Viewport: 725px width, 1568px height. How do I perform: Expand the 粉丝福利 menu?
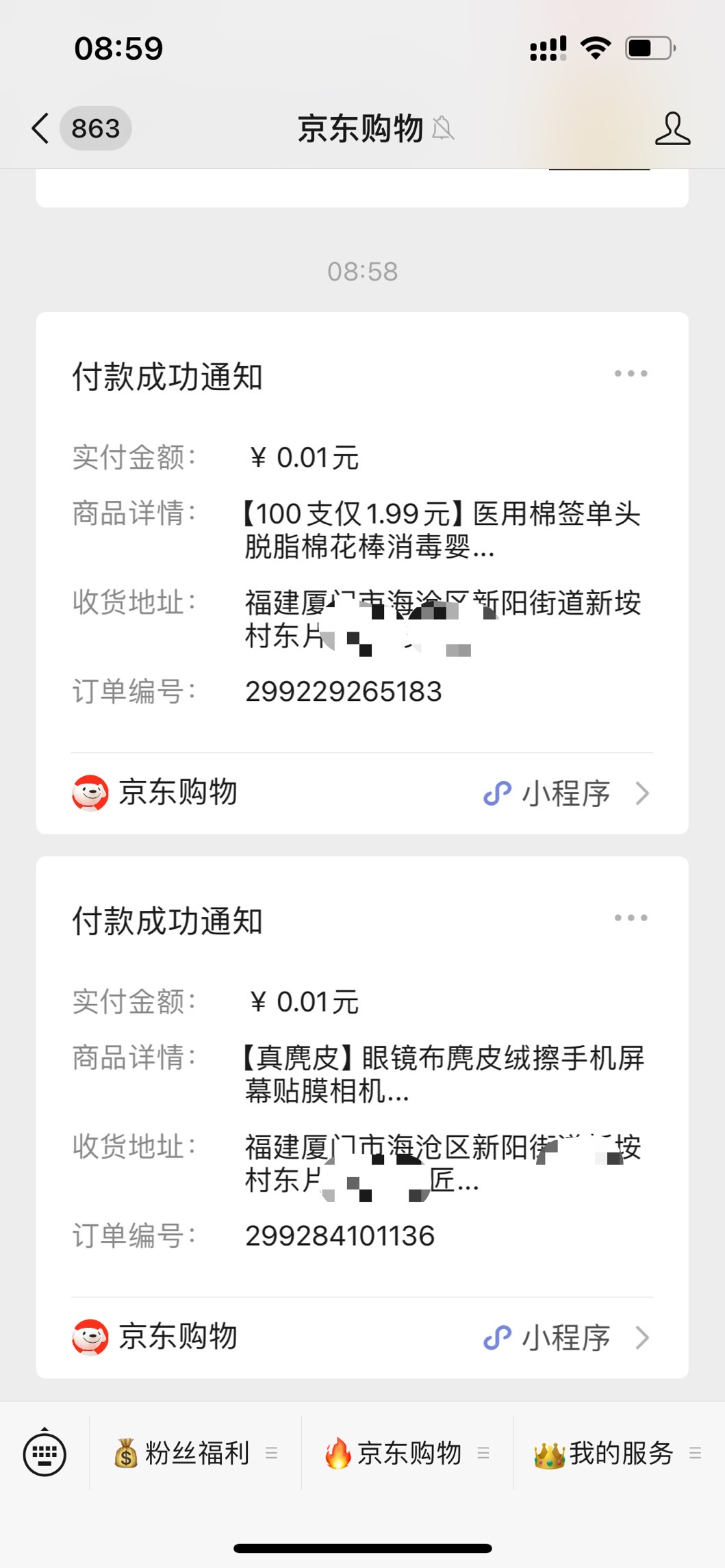pyautogui.click(x=196, y=1453)
